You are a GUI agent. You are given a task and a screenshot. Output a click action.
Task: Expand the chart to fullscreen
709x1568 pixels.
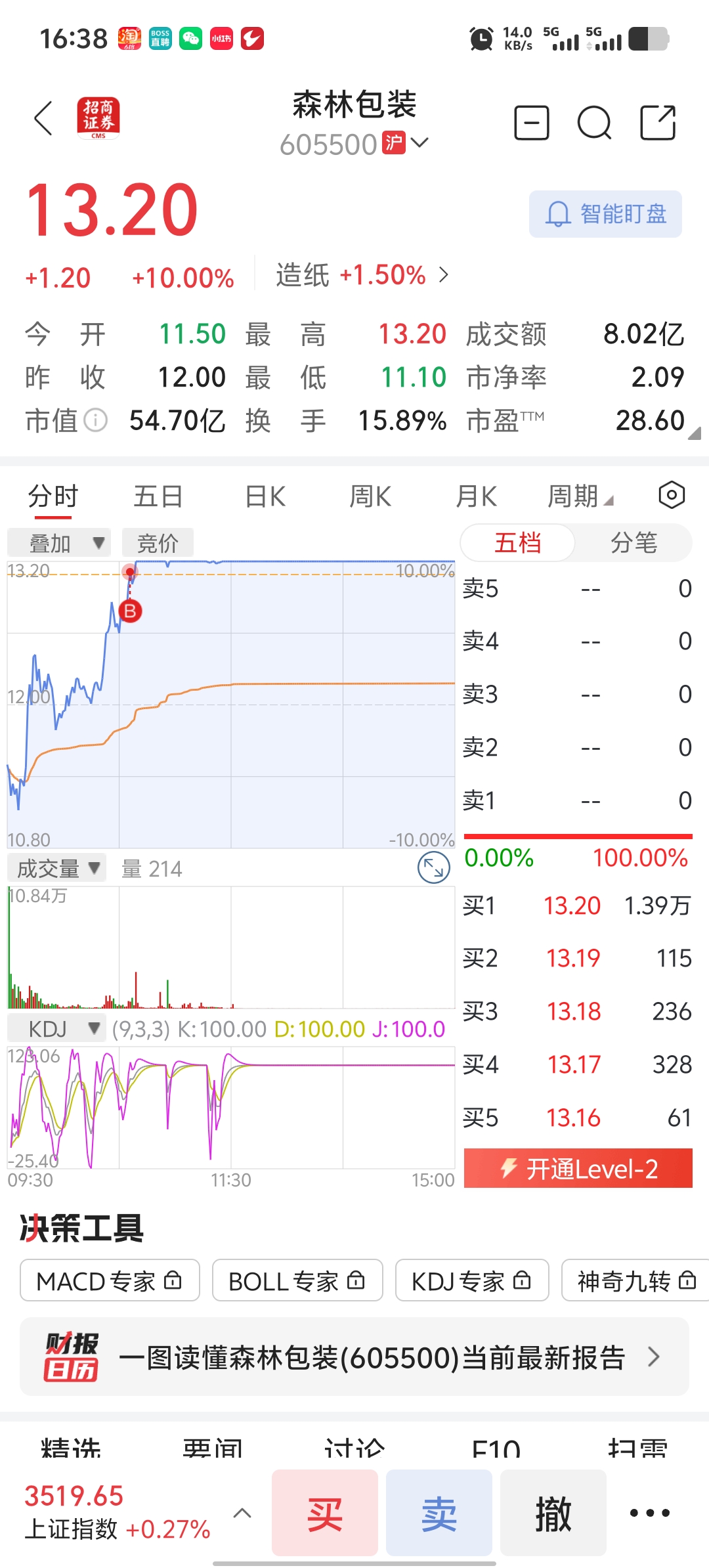click(x=433, y=867)
